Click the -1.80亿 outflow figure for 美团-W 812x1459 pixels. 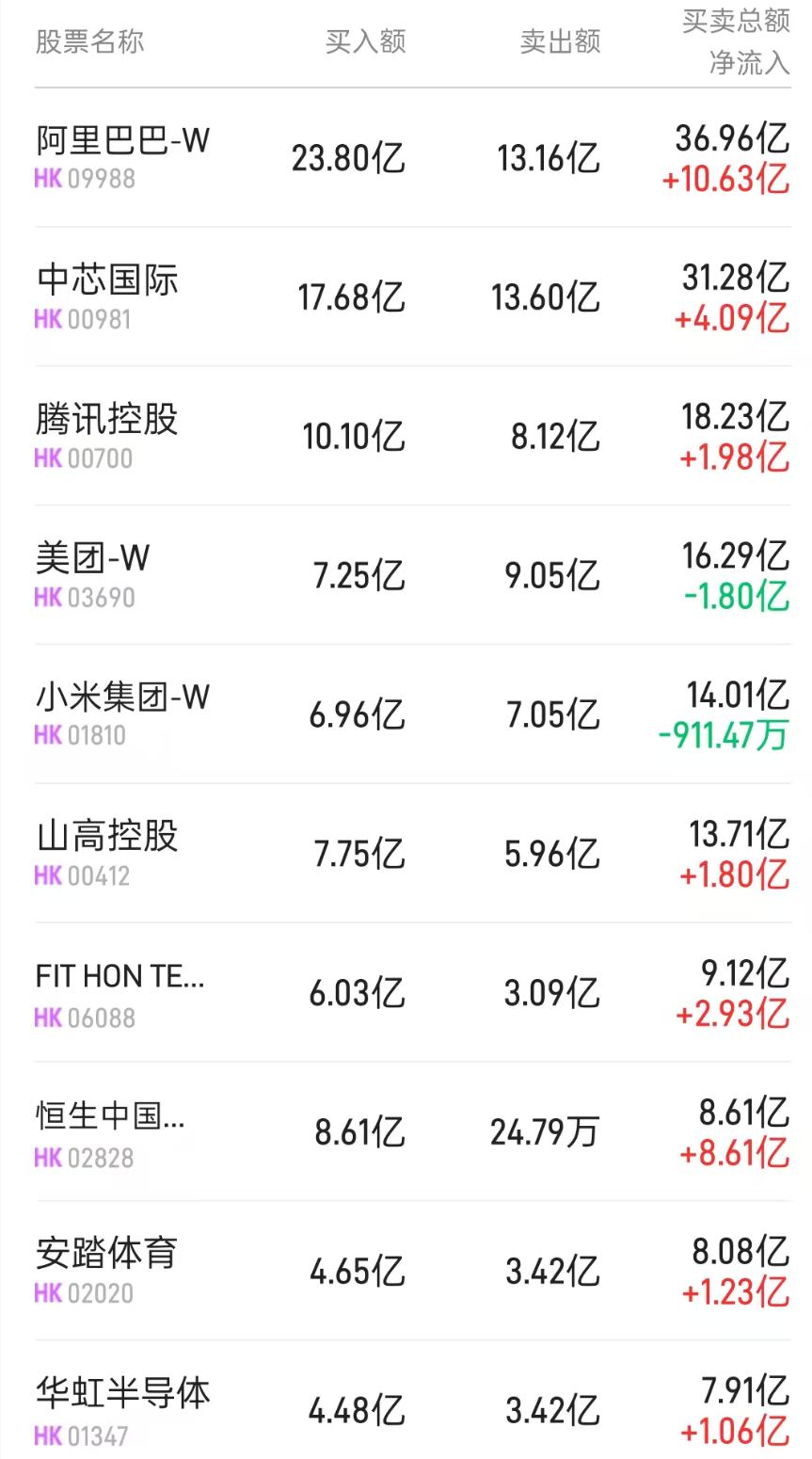coord(736,597)
